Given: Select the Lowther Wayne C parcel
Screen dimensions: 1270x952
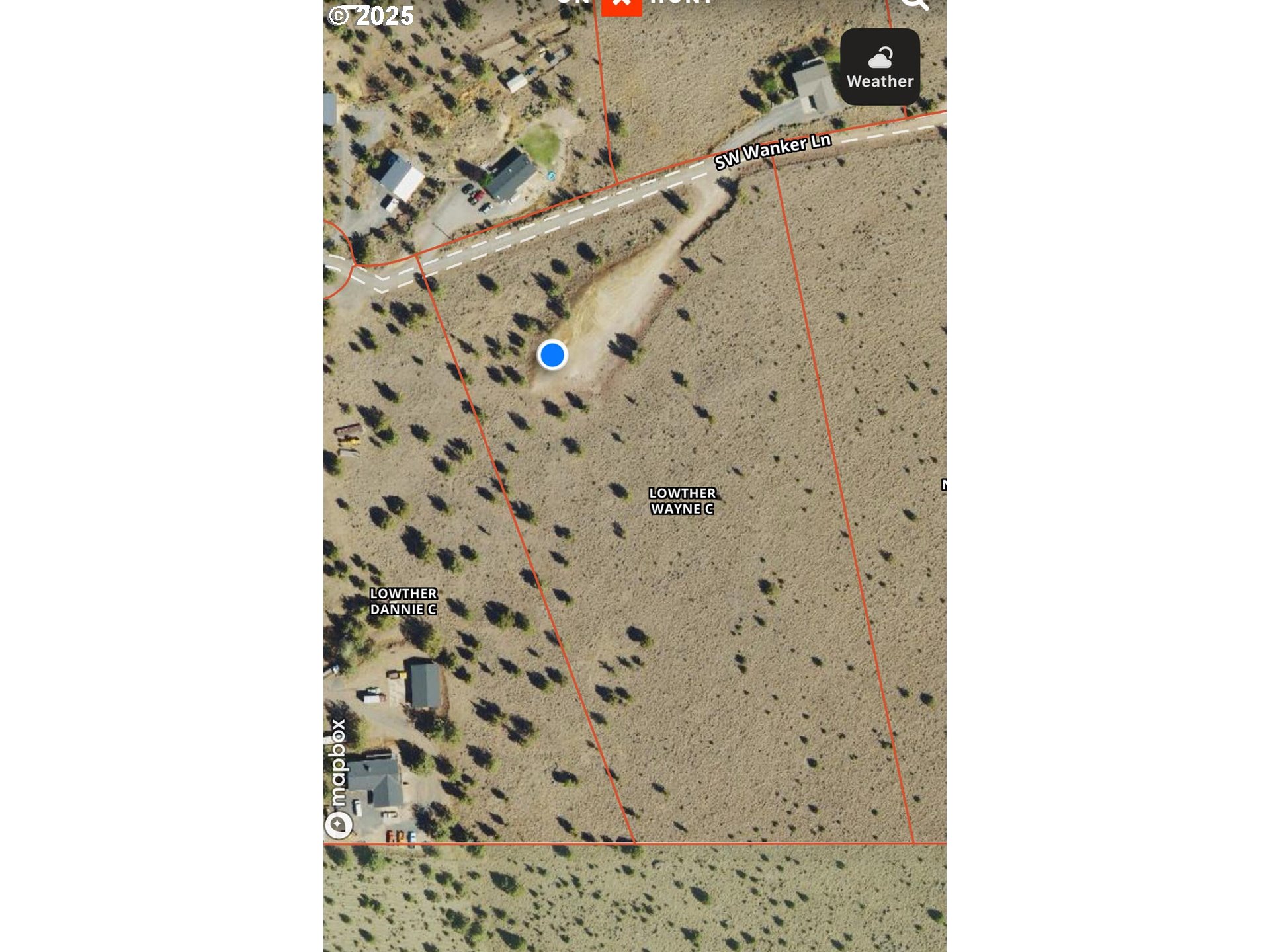Looking at the screenshot, I should [682, 501].
